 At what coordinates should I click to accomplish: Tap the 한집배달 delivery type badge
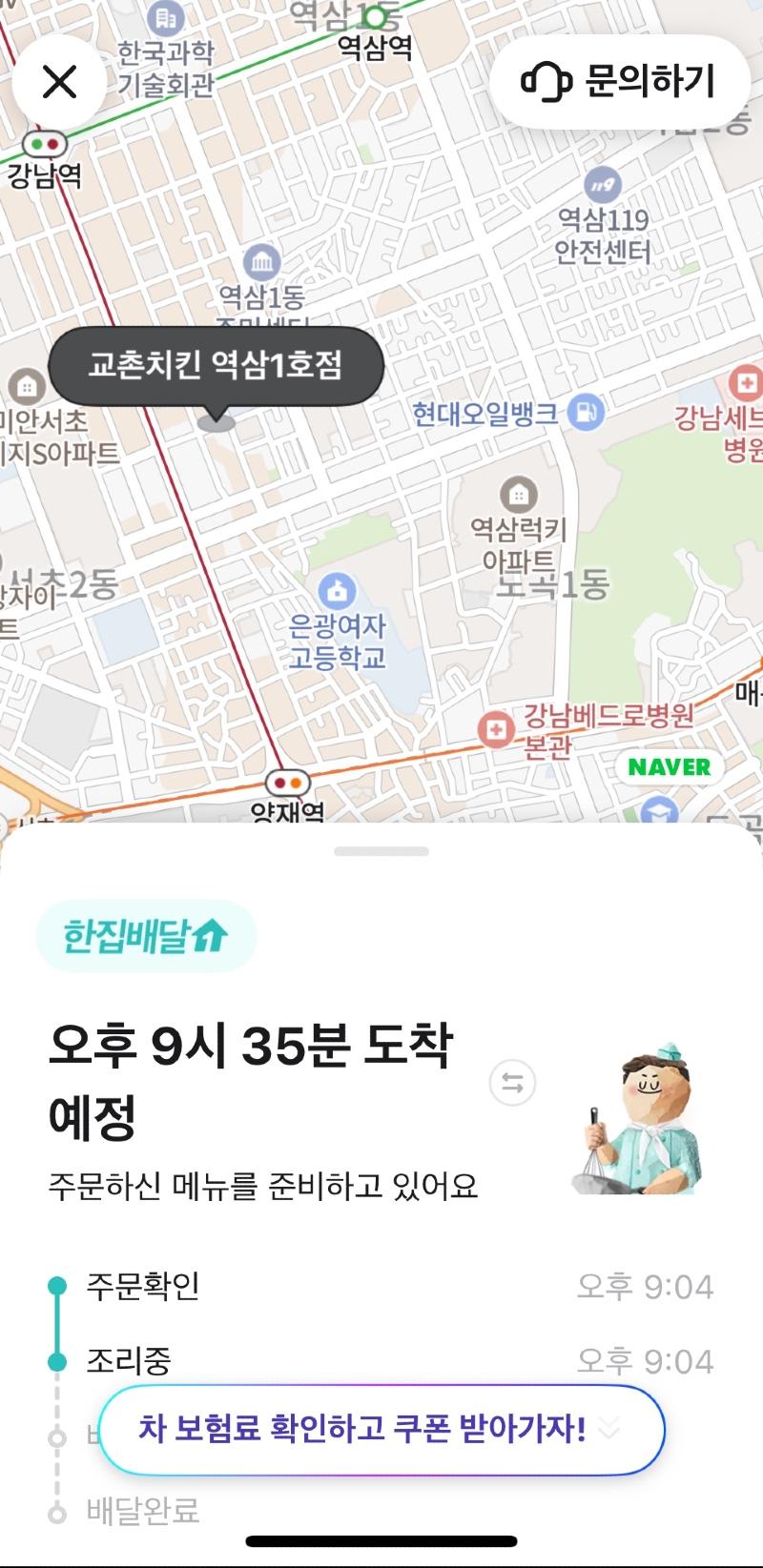coord(146,936)
